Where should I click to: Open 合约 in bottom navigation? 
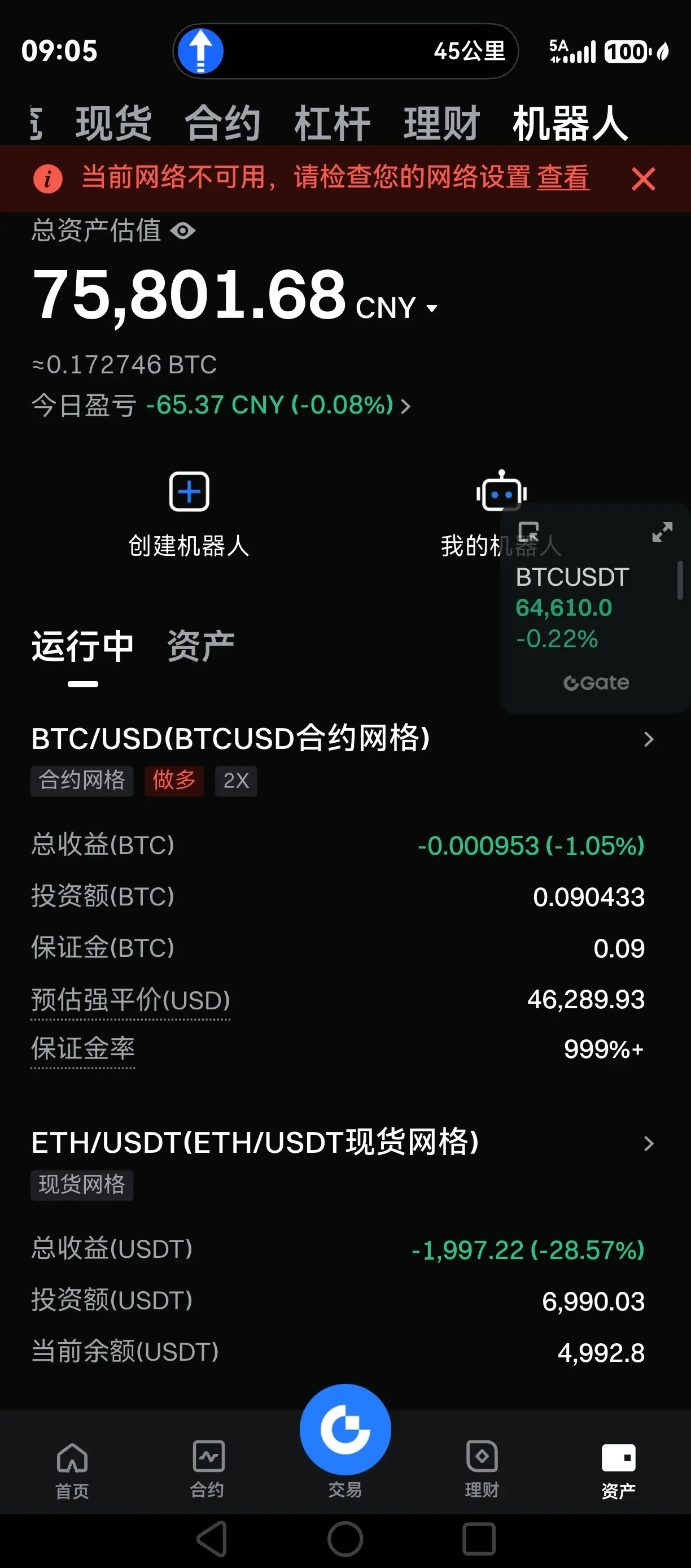208,1469
